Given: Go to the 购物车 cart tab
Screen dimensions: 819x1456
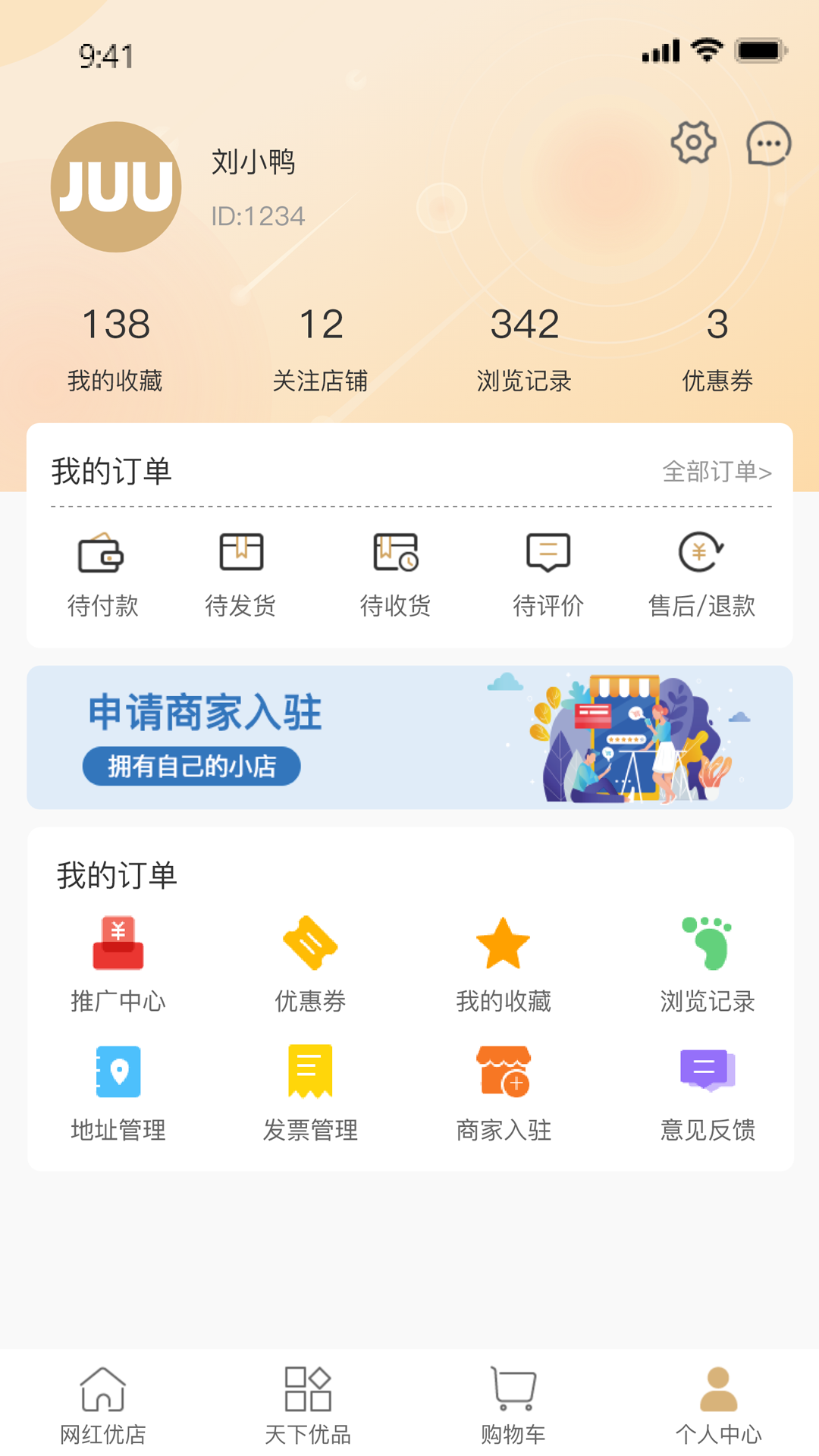Looking at the screenshot, I should pos(513,1404).
